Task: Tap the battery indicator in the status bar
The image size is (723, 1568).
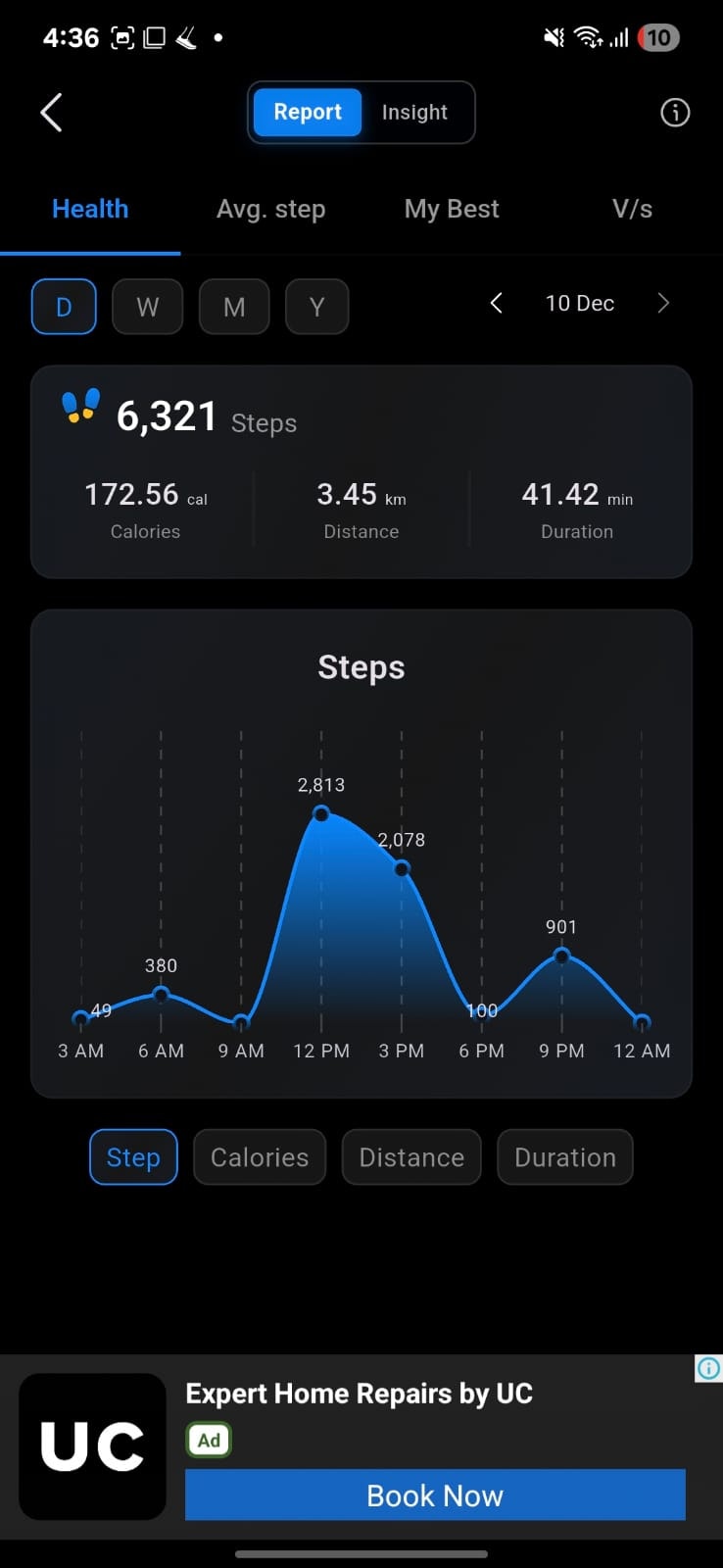Action: [x=657, y=37]
